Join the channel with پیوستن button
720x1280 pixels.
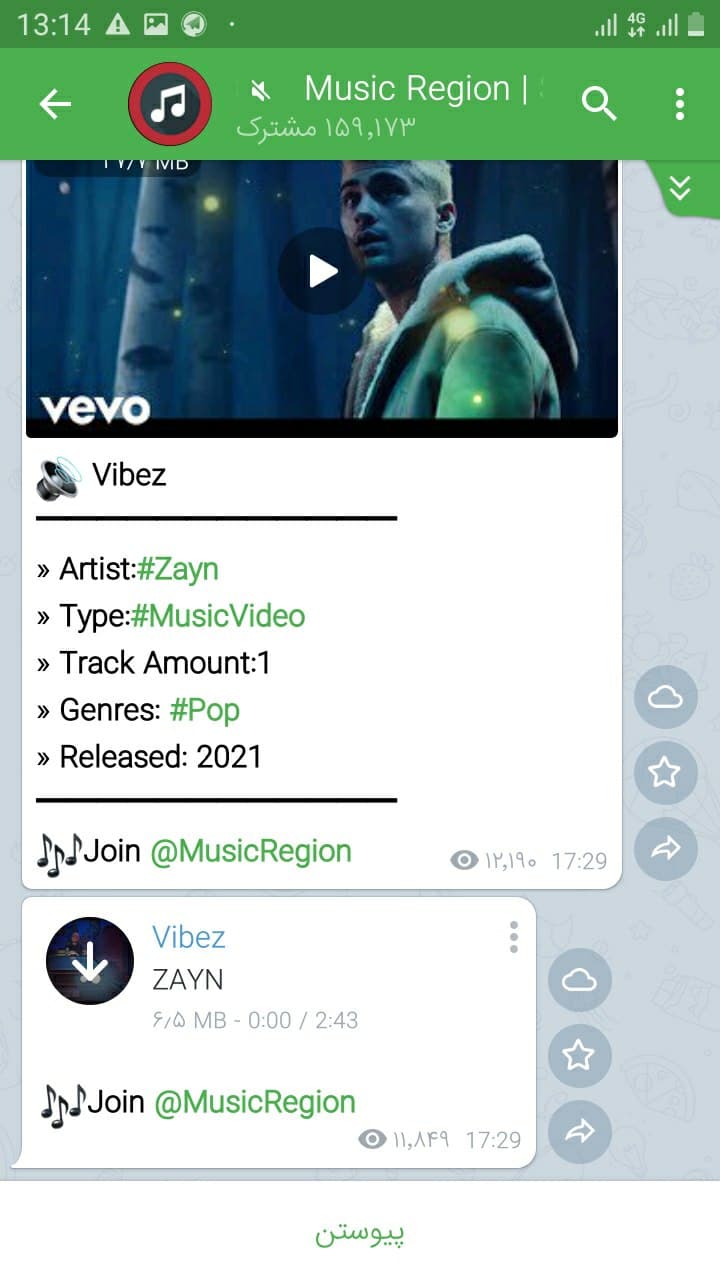(x=360, y=1233)
